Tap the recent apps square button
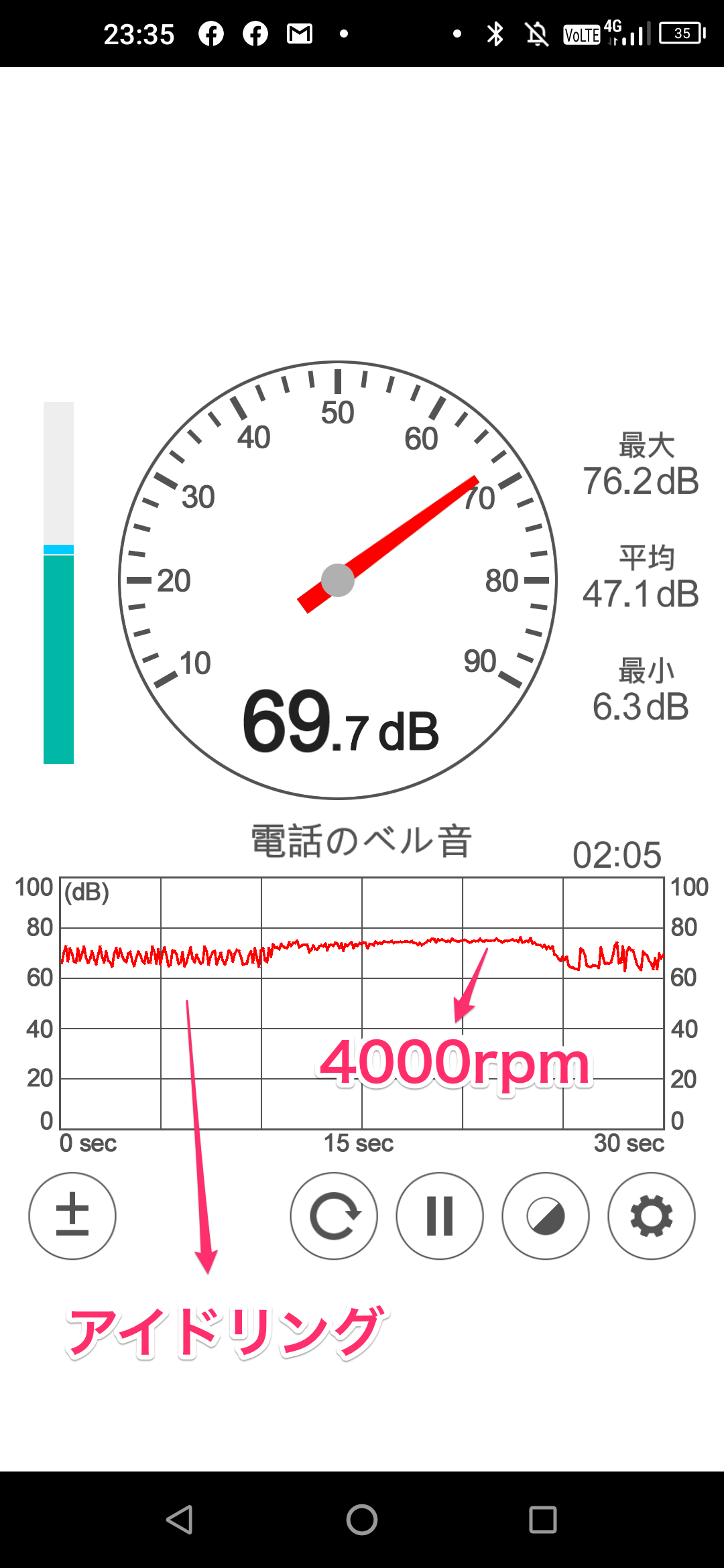The image size is (724, 1568). coord(542,1520)
